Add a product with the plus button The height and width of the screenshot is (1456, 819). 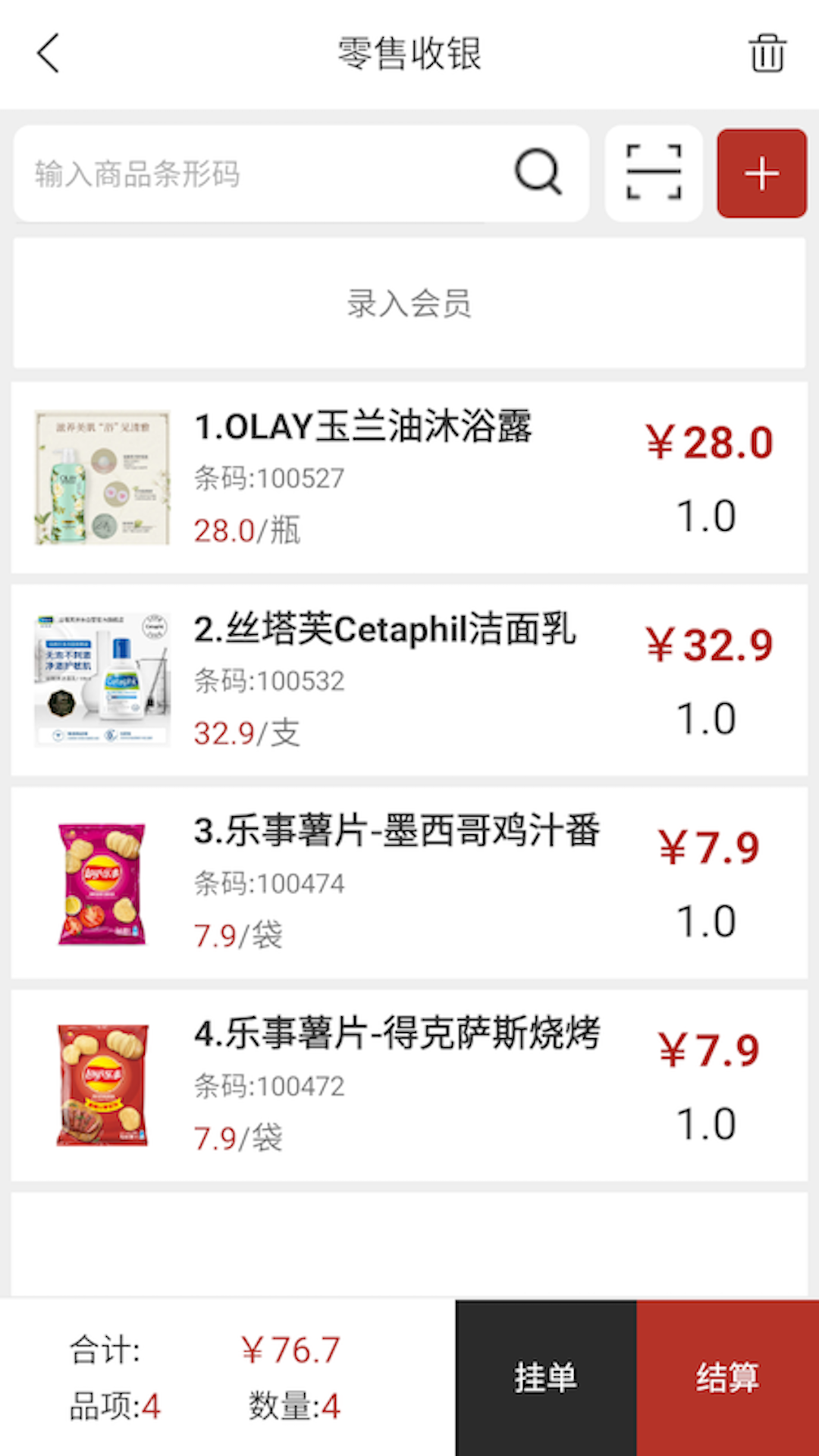pos(761,173)
